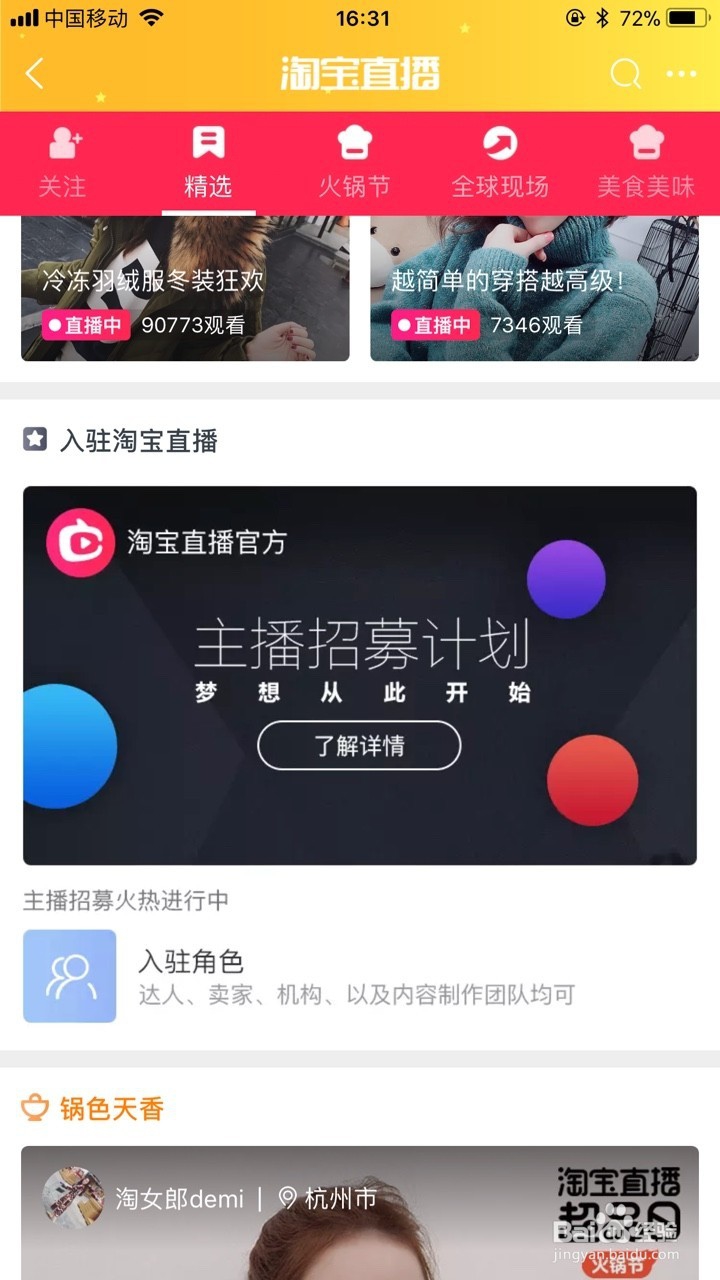Click the 精选 bookmark icon

coord(207,142)
